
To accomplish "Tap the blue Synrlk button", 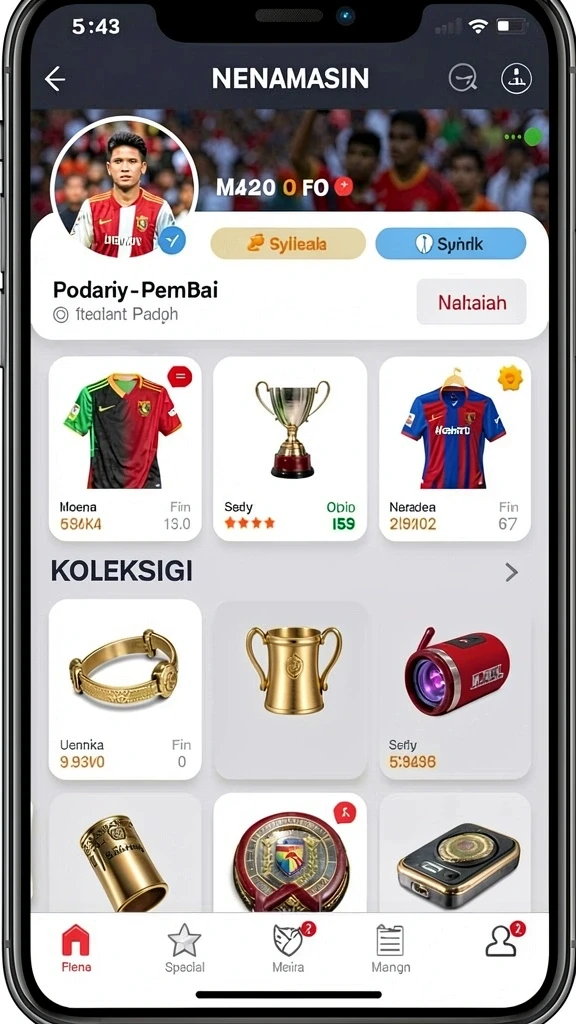I will (451, 244).
